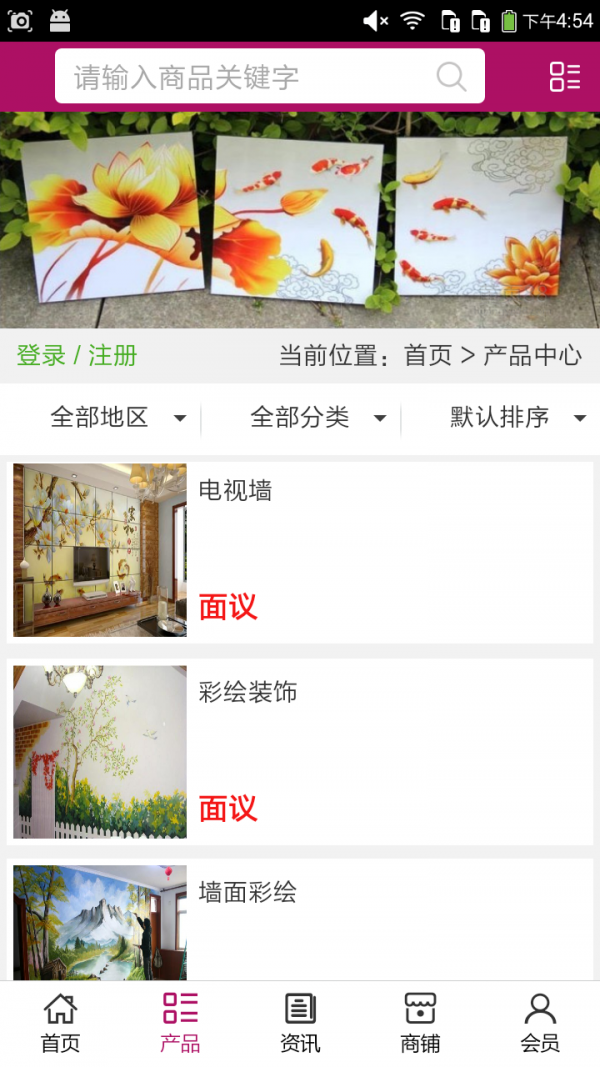Expand the 默认排序 sorting dropdown
The height and width of the screenshot is (1067, 600).
pyautogui.click(x=517, y=418)
